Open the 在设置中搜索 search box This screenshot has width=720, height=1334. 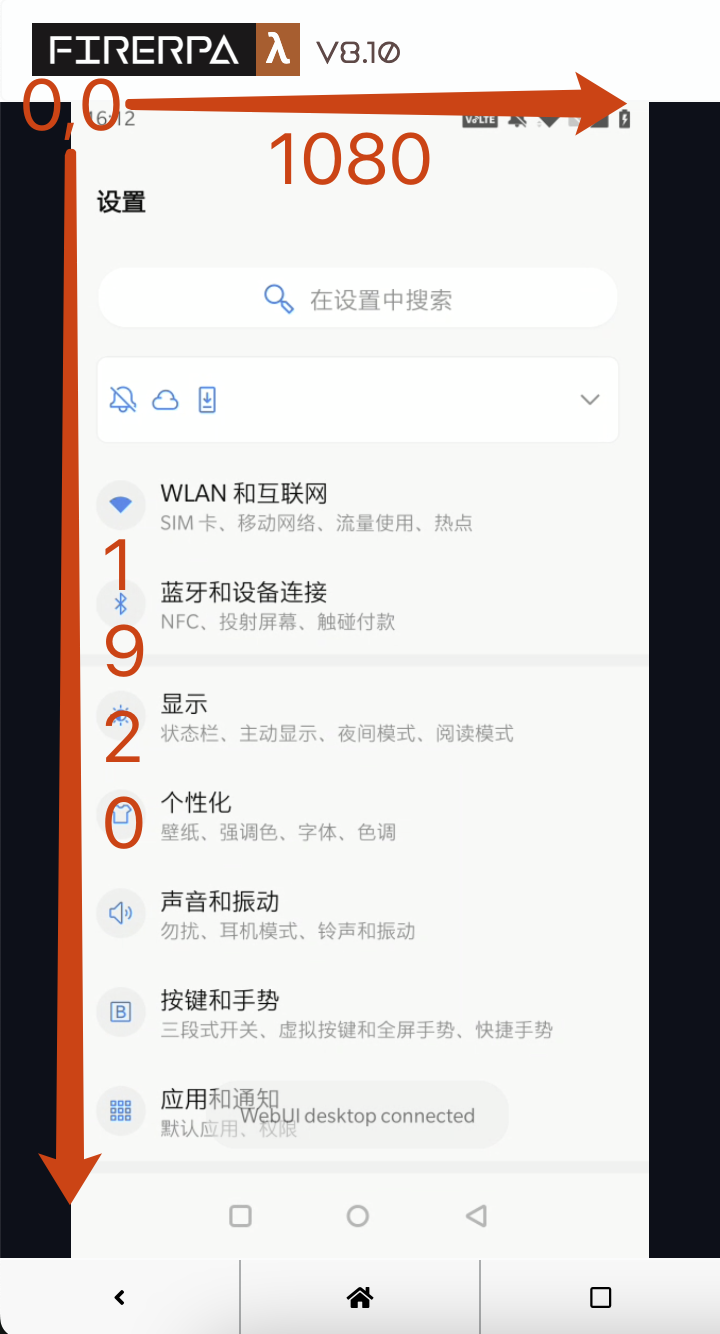[x=358, y=299]
